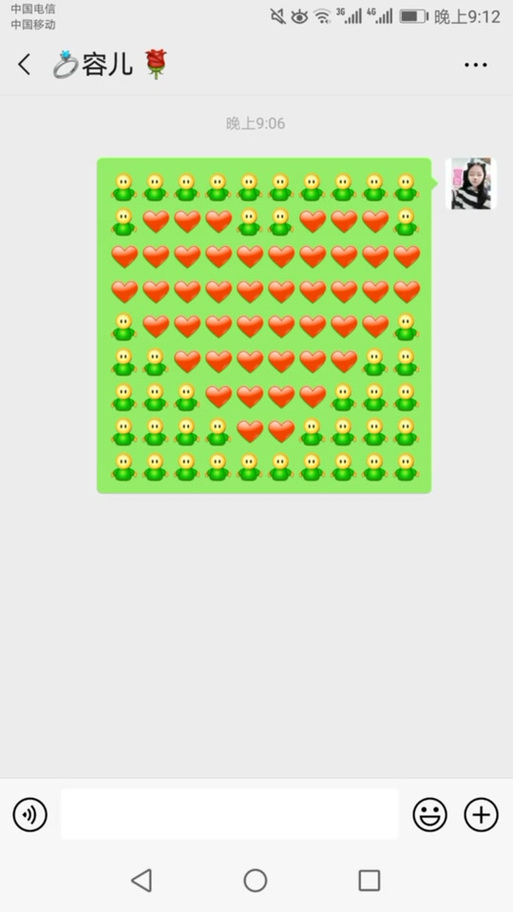
Task: Go back from the 容儿 chat
Action: pos(24,65)
